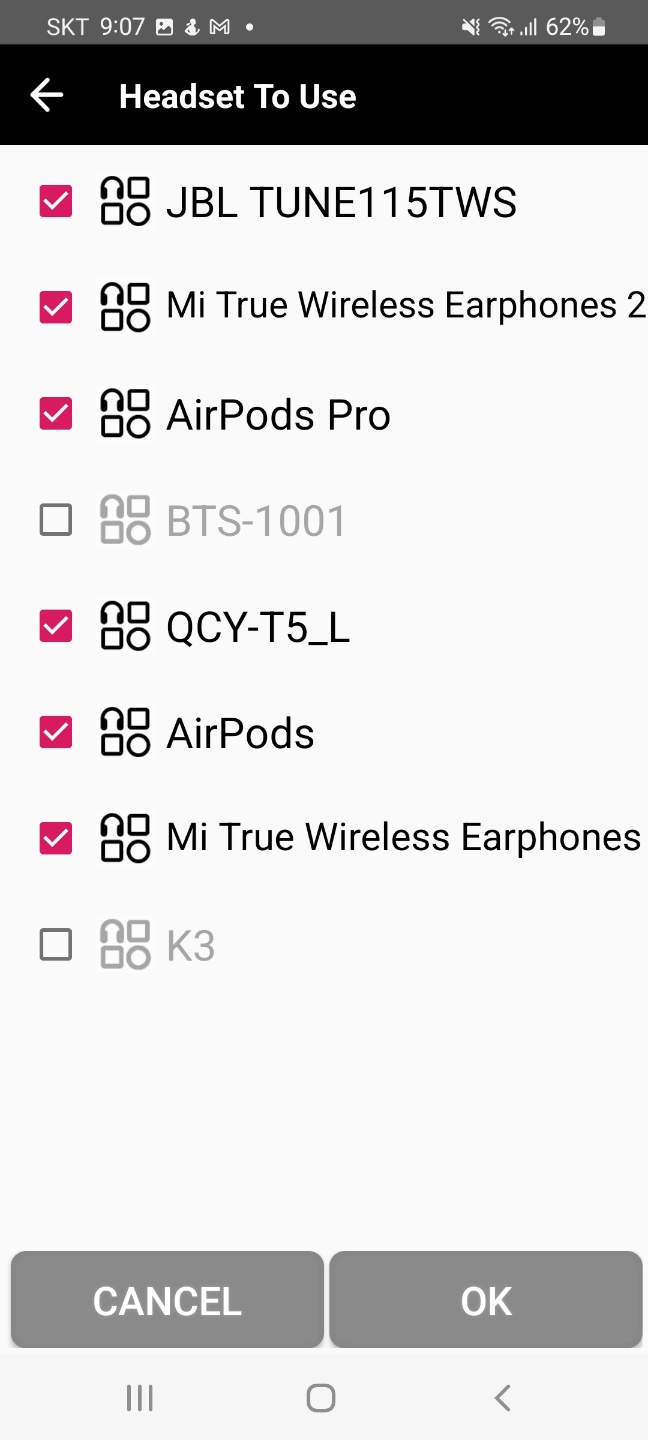Enable the BTS-1001 headset
The image size is (648, 1440).
click(56, 520)
